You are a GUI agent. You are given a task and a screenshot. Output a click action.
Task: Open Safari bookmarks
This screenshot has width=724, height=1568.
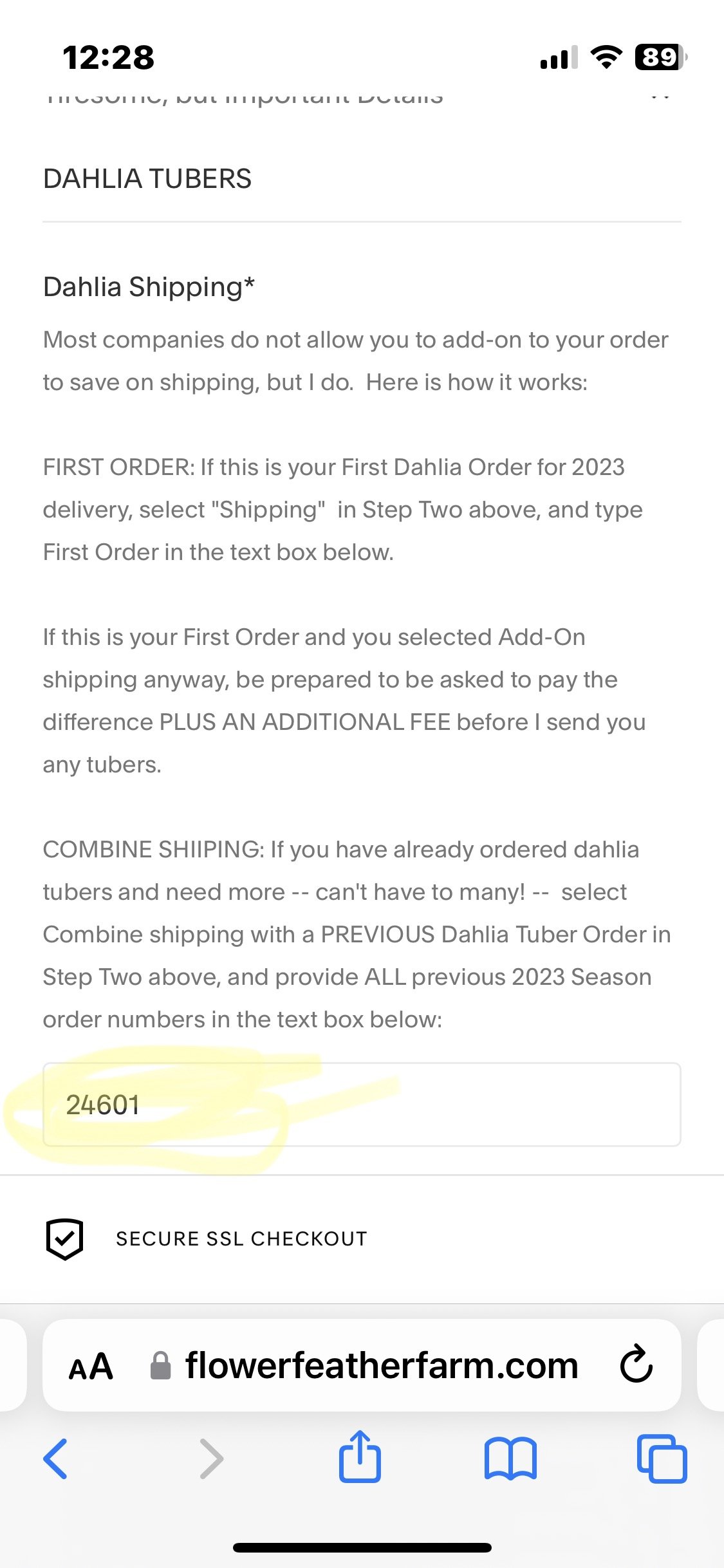click(x=510, y=1459)
